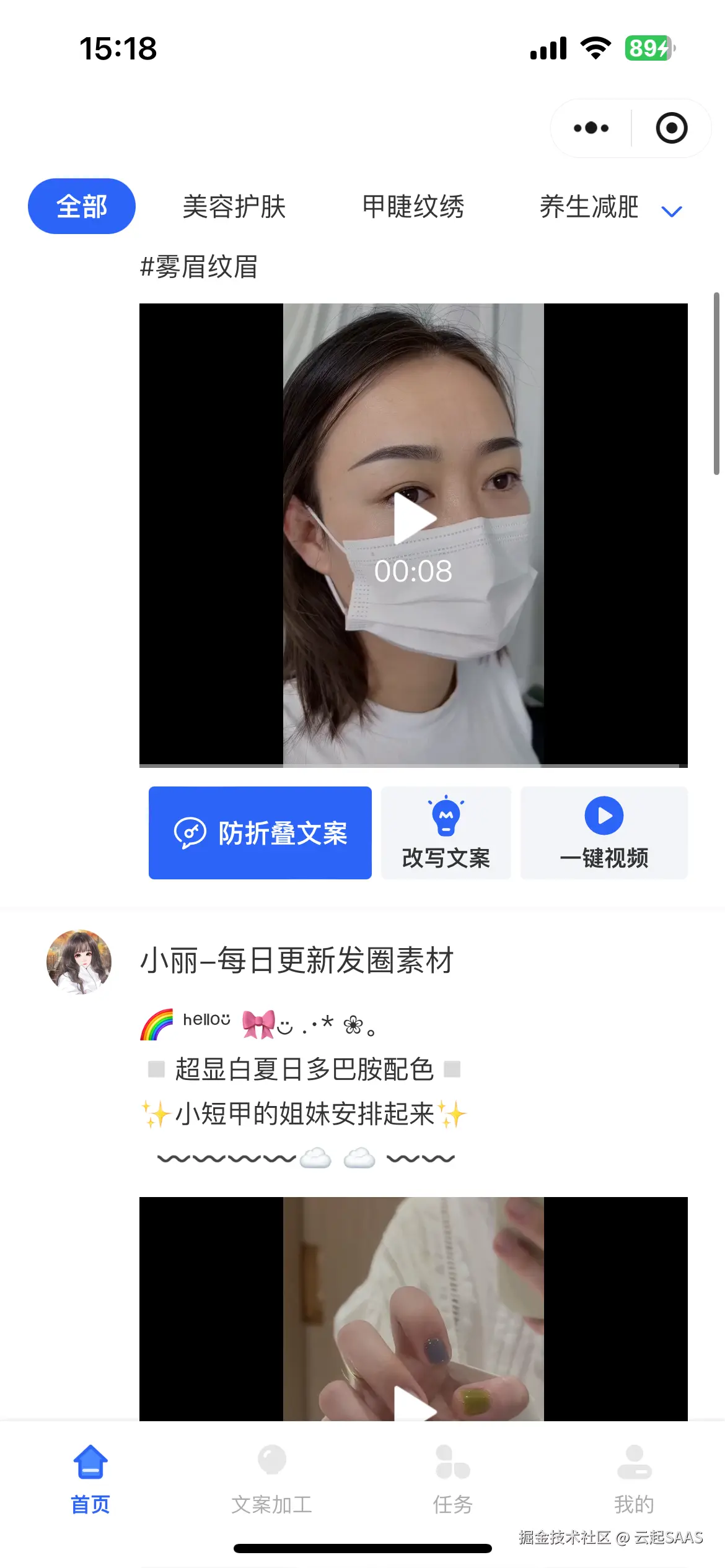Activate the 甲睫纹绣 category filter
Viewport: 725px width, 1568px height.
coord(413,207)
